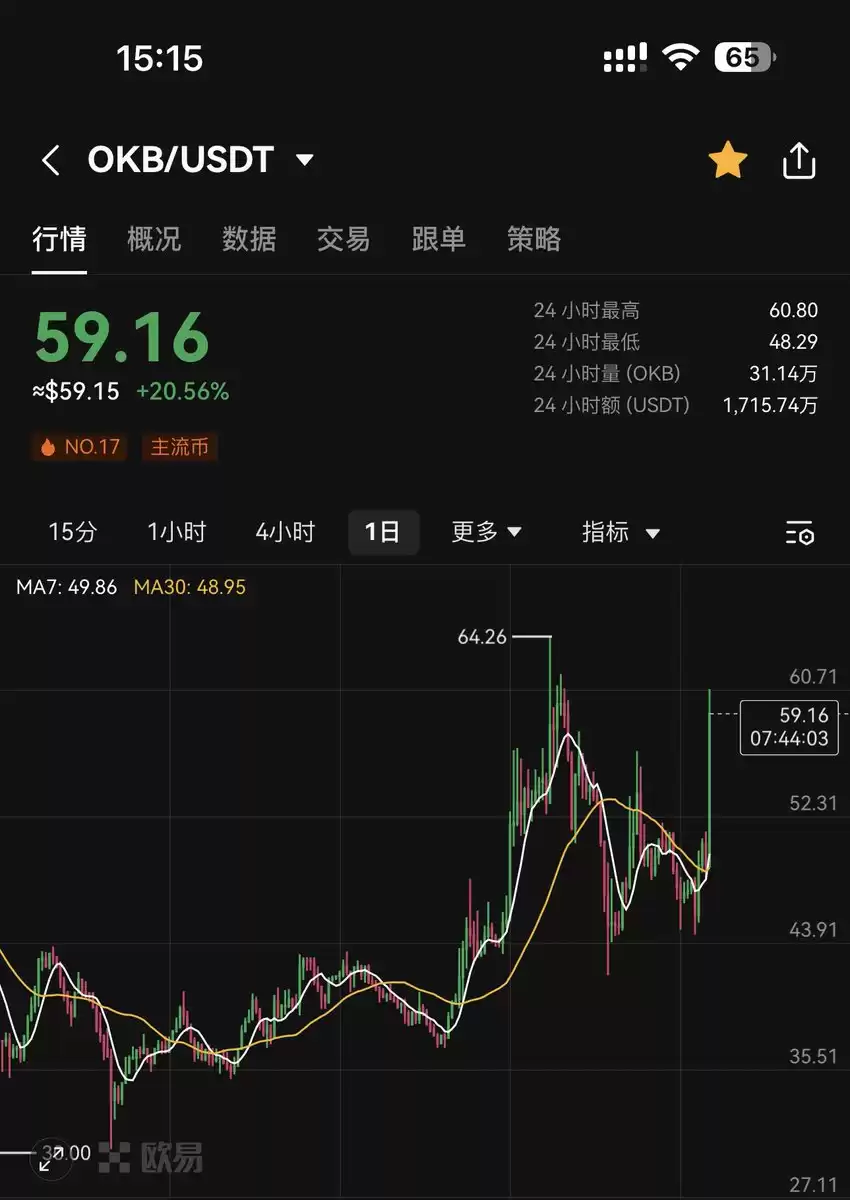The width and height of the screenshot is (850, 1200).
Task: Expand the chart to fullscreen
Action: point(48,1160)
